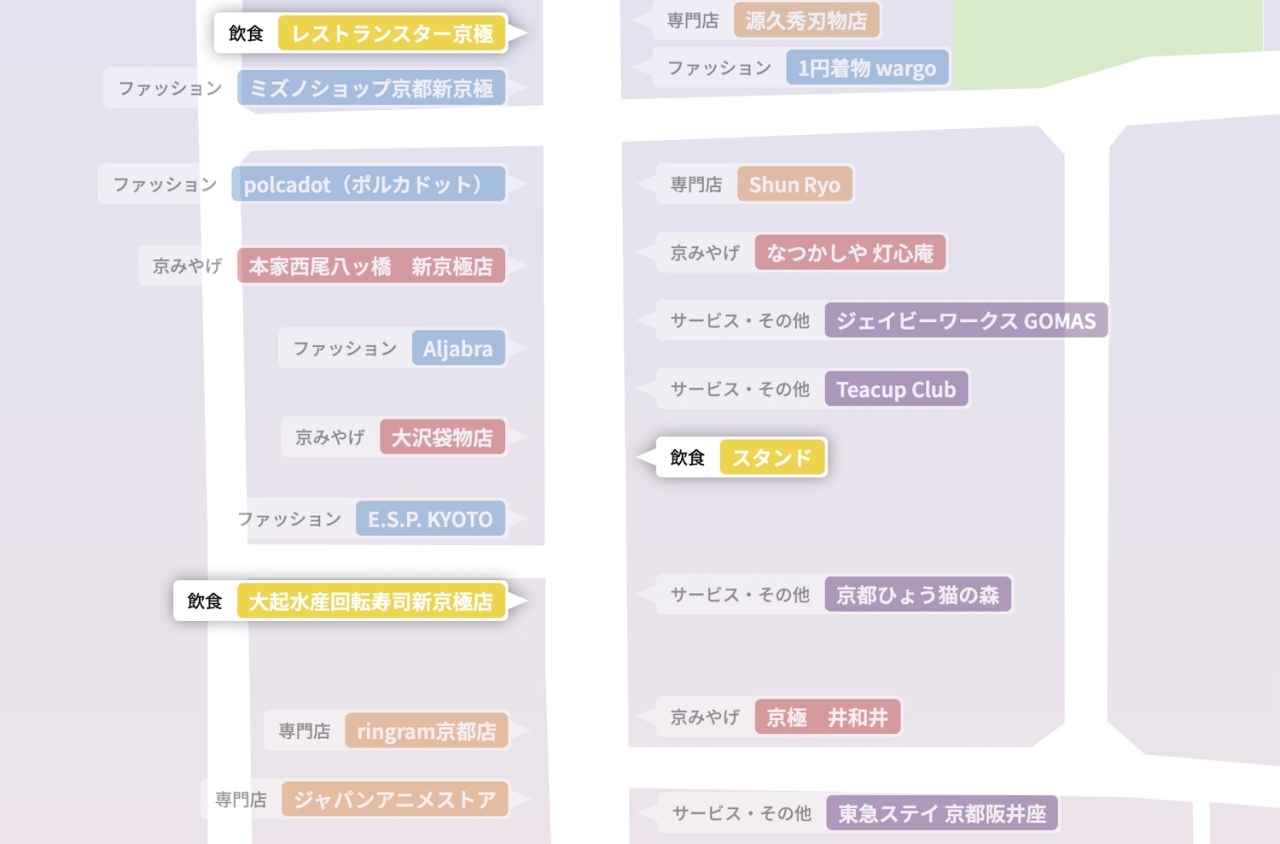
Task: Open 本家西尾八ッ橋 新京極店 details
Action: tap(371, 267)
